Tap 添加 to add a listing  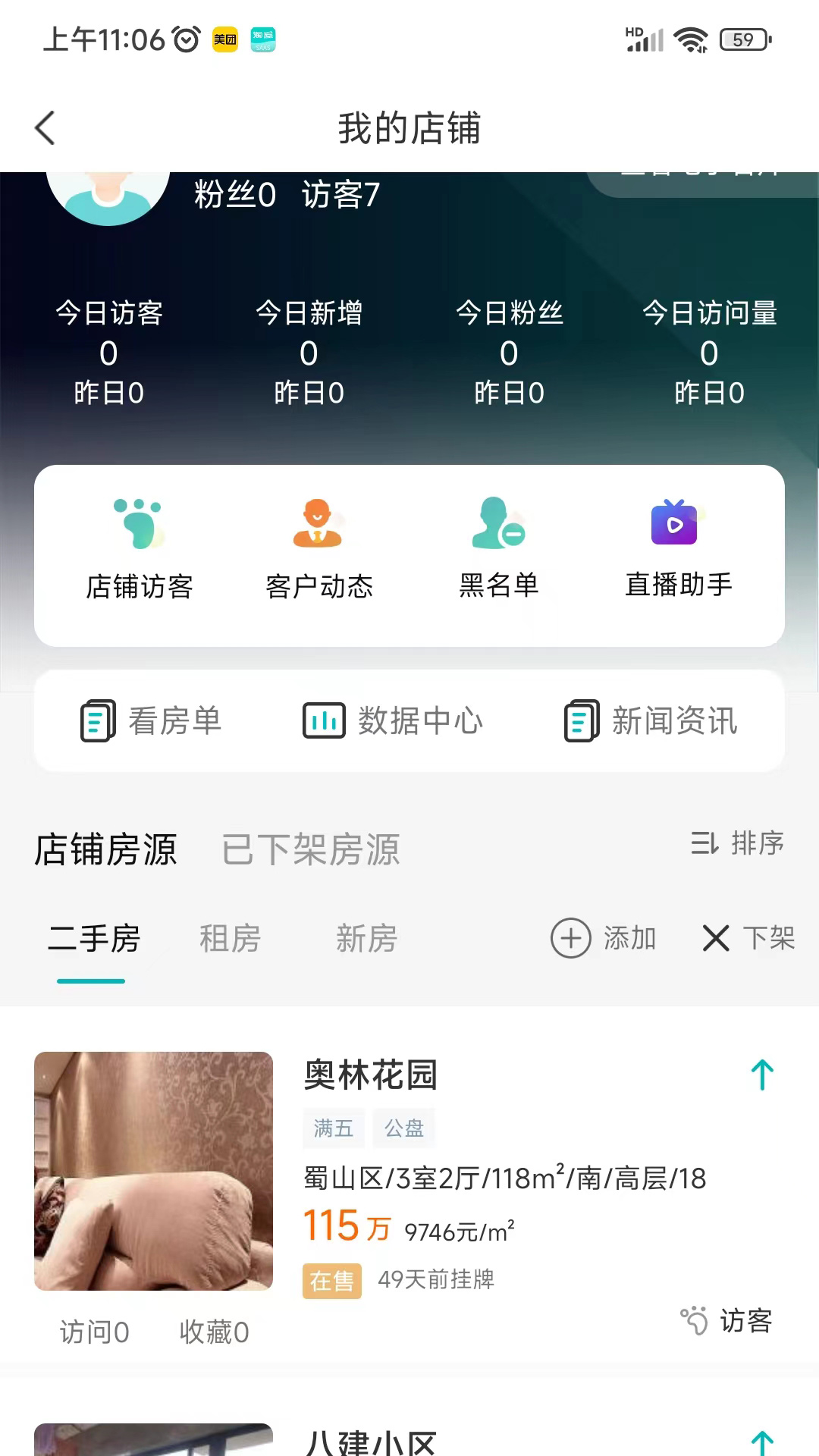(x=604, y=939)
